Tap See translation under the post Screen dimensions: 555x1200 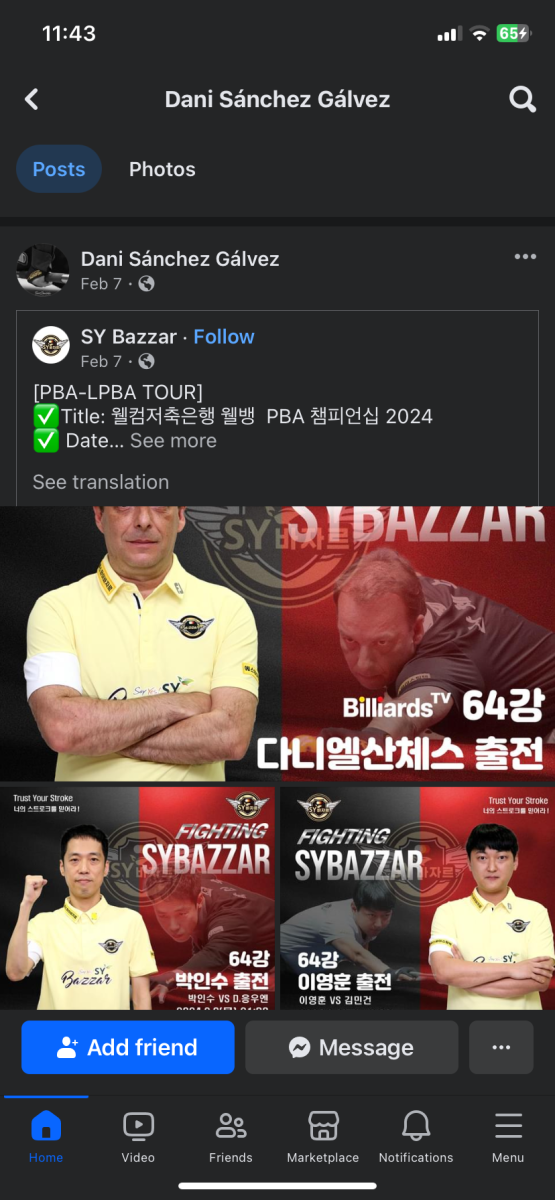pyautogui.click(x=101, y=482)
